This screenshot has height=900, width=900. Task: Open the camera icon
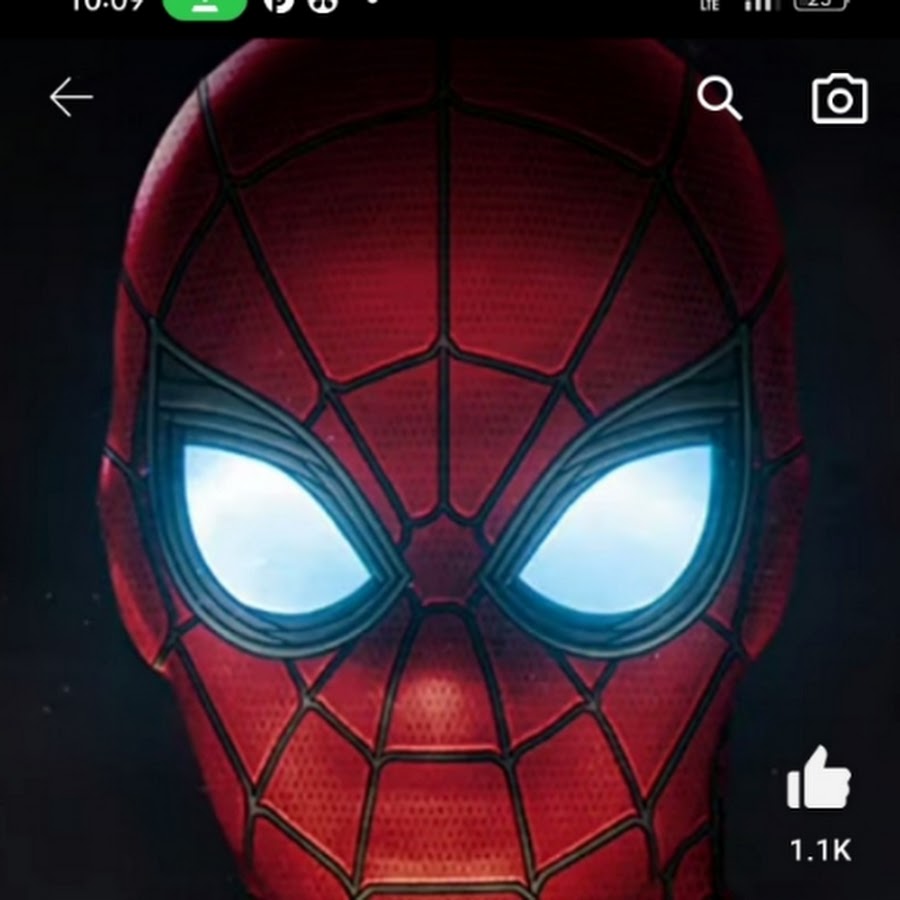tap(839, 99)
